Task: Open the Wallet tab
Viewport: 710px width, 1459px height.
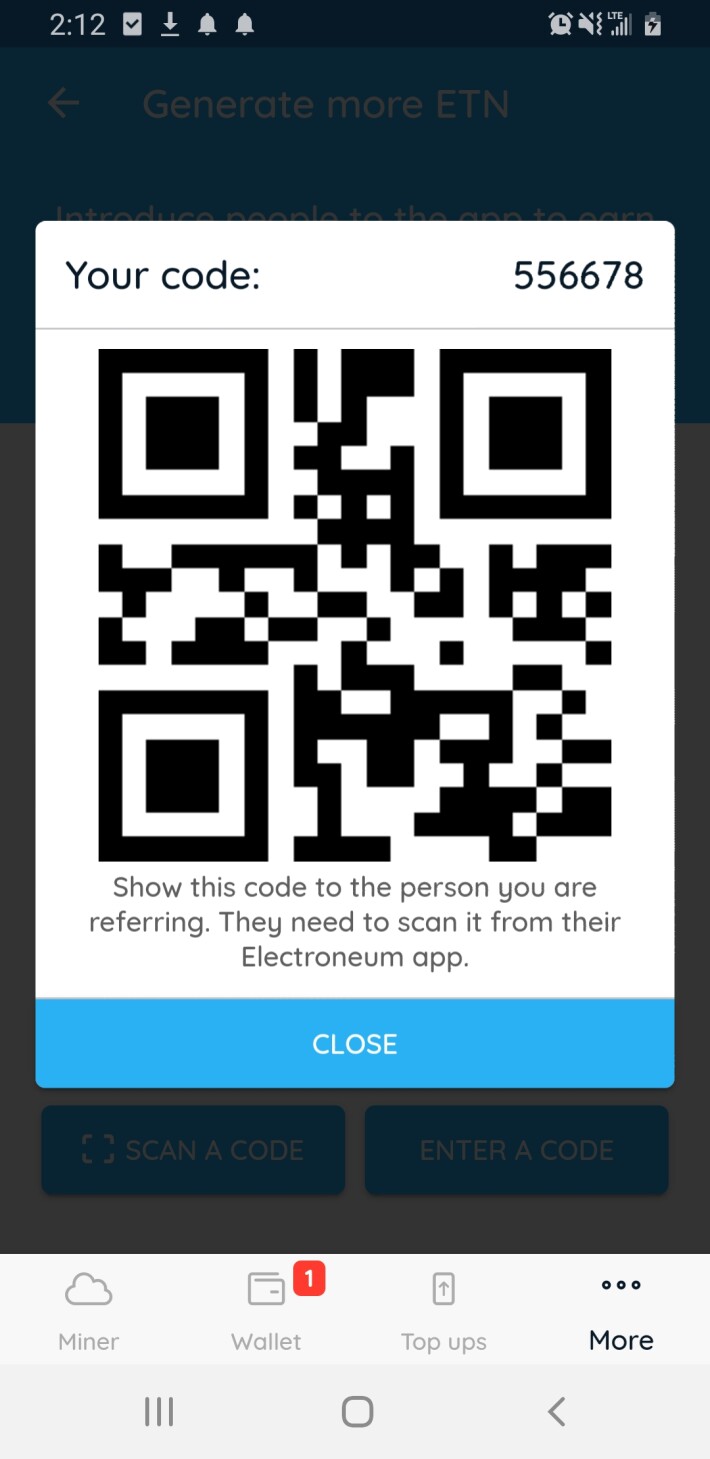Action: click(x=266, y=1311)
